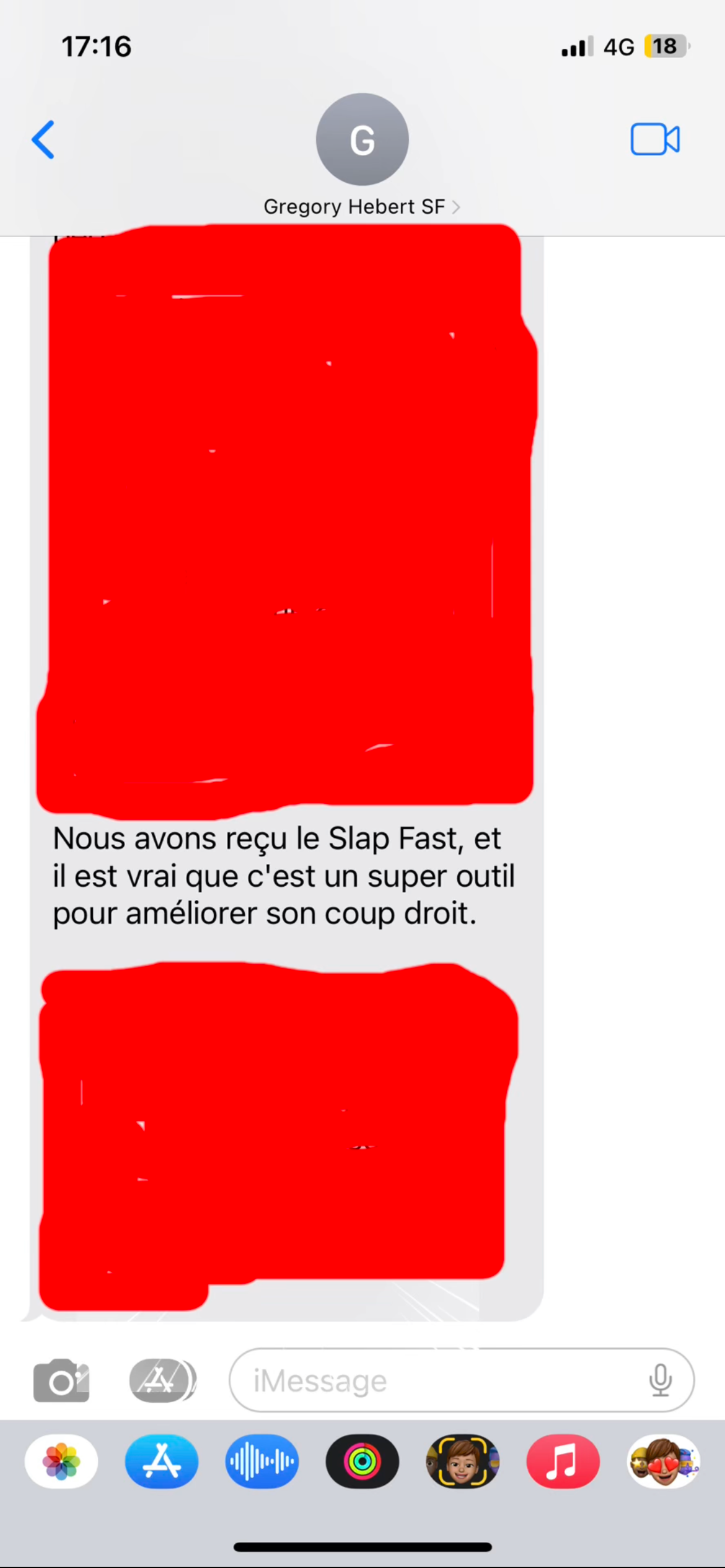This screenshot has height=1568, width=725.
Task: Open the Music iMessage app
Action: (x=563, y=1461)
